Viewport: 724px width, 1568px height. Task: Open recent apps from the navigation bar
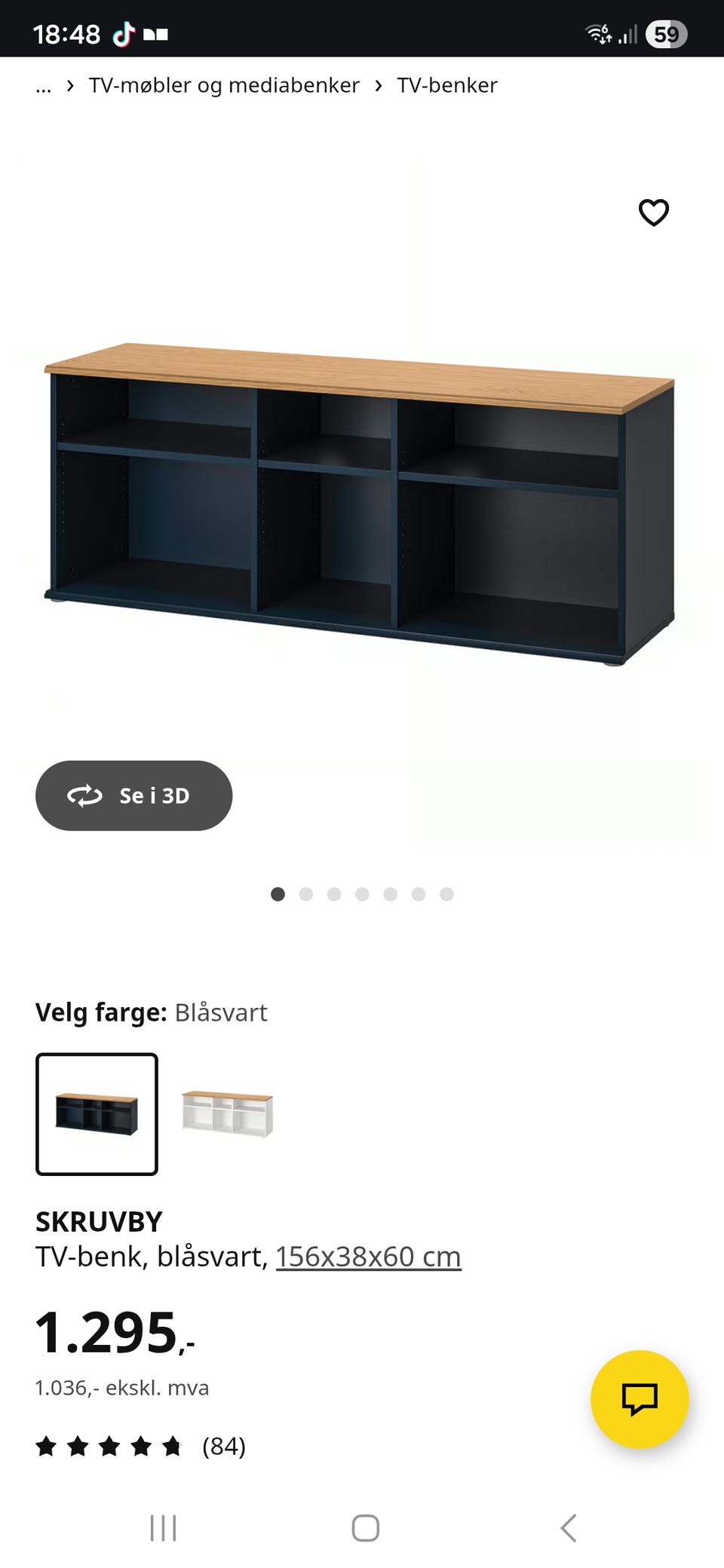pos(164,1528)
